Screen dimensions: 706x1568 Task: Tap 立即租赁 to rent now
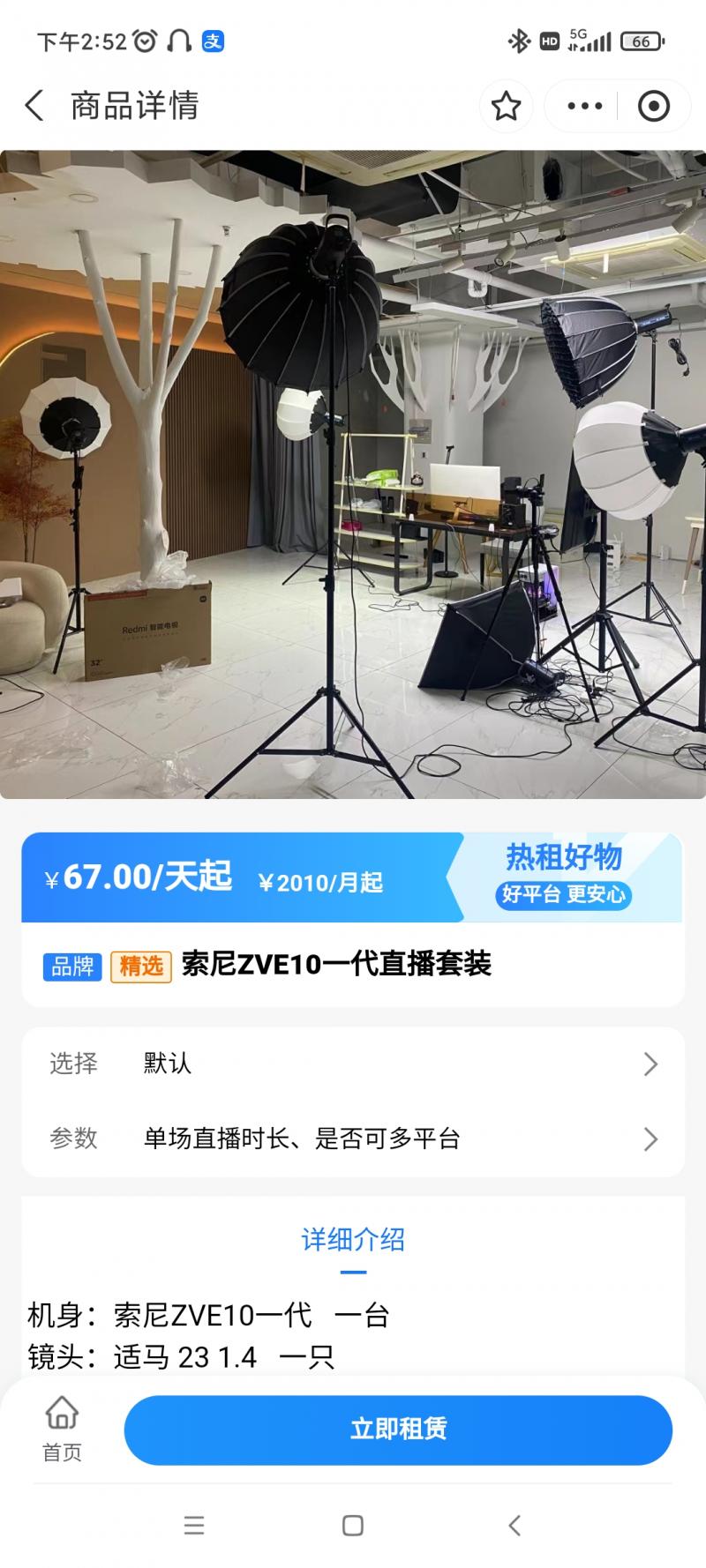coord(398,1430)
